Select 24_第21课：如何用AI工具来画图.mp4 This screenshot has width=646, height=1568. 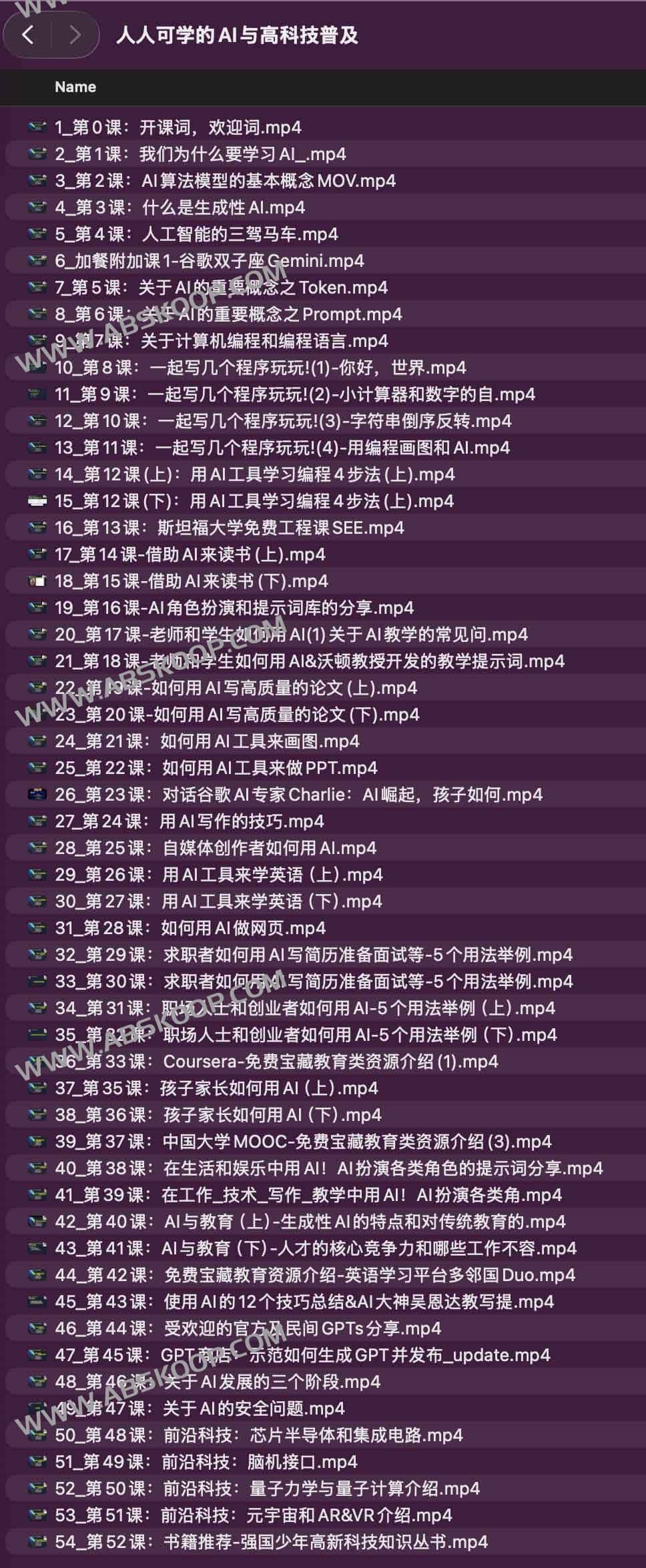[x=207, y=741]
